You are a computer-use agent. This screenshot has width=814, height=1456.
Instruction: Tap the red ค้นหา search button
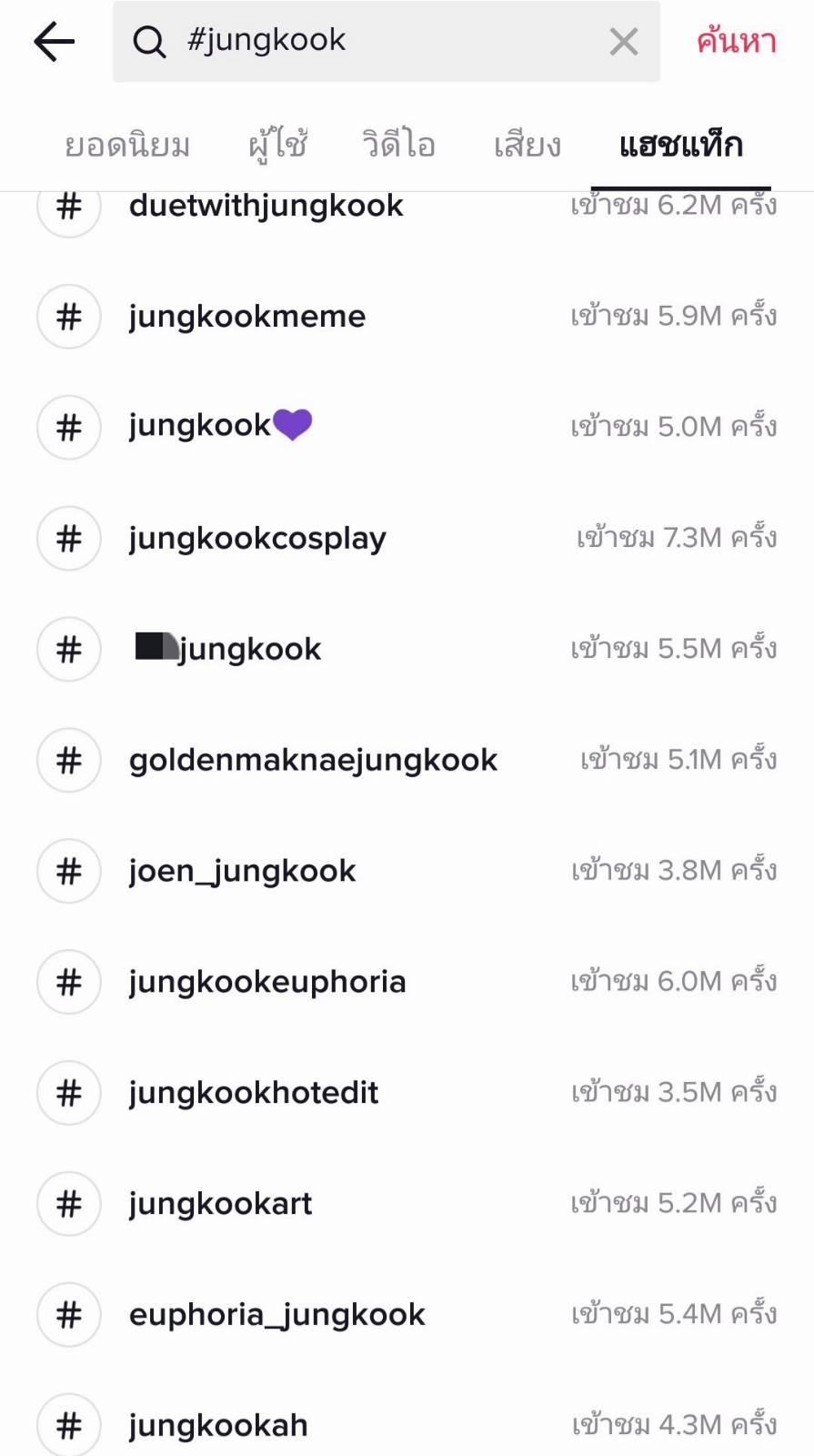736,42
